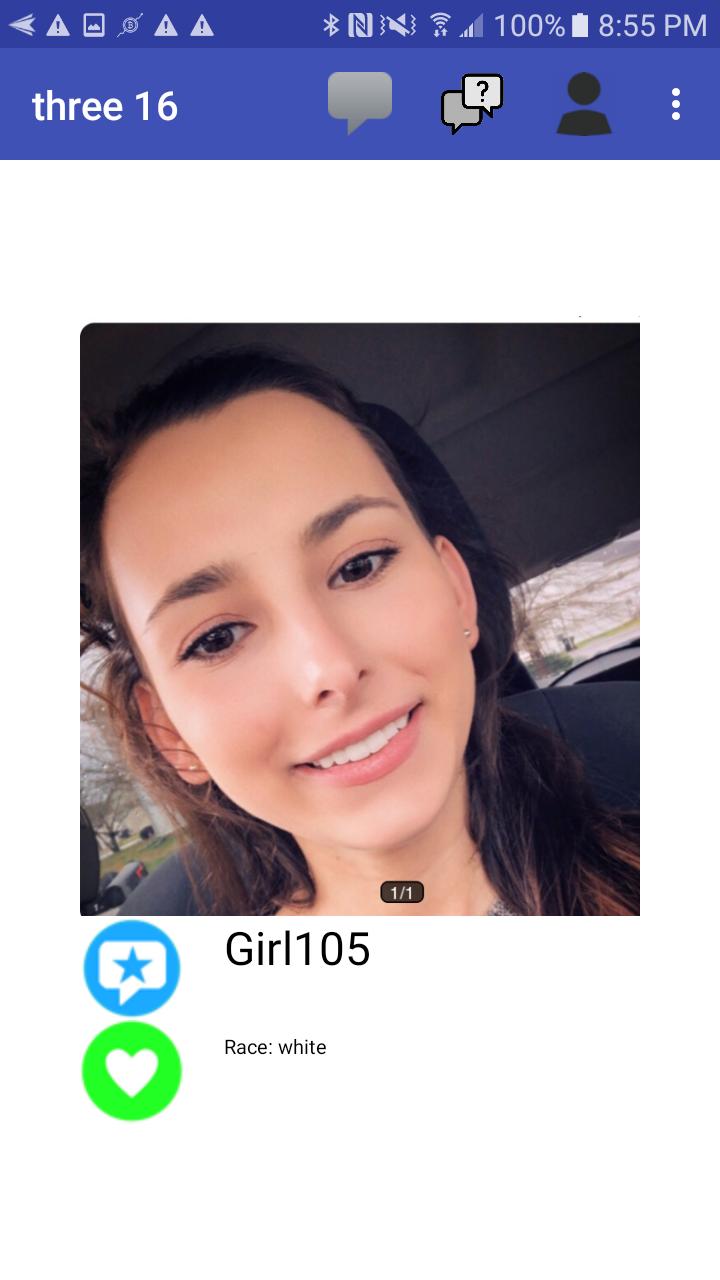
Task: Open Girl105's profile photo
Action: click(360, 618)
